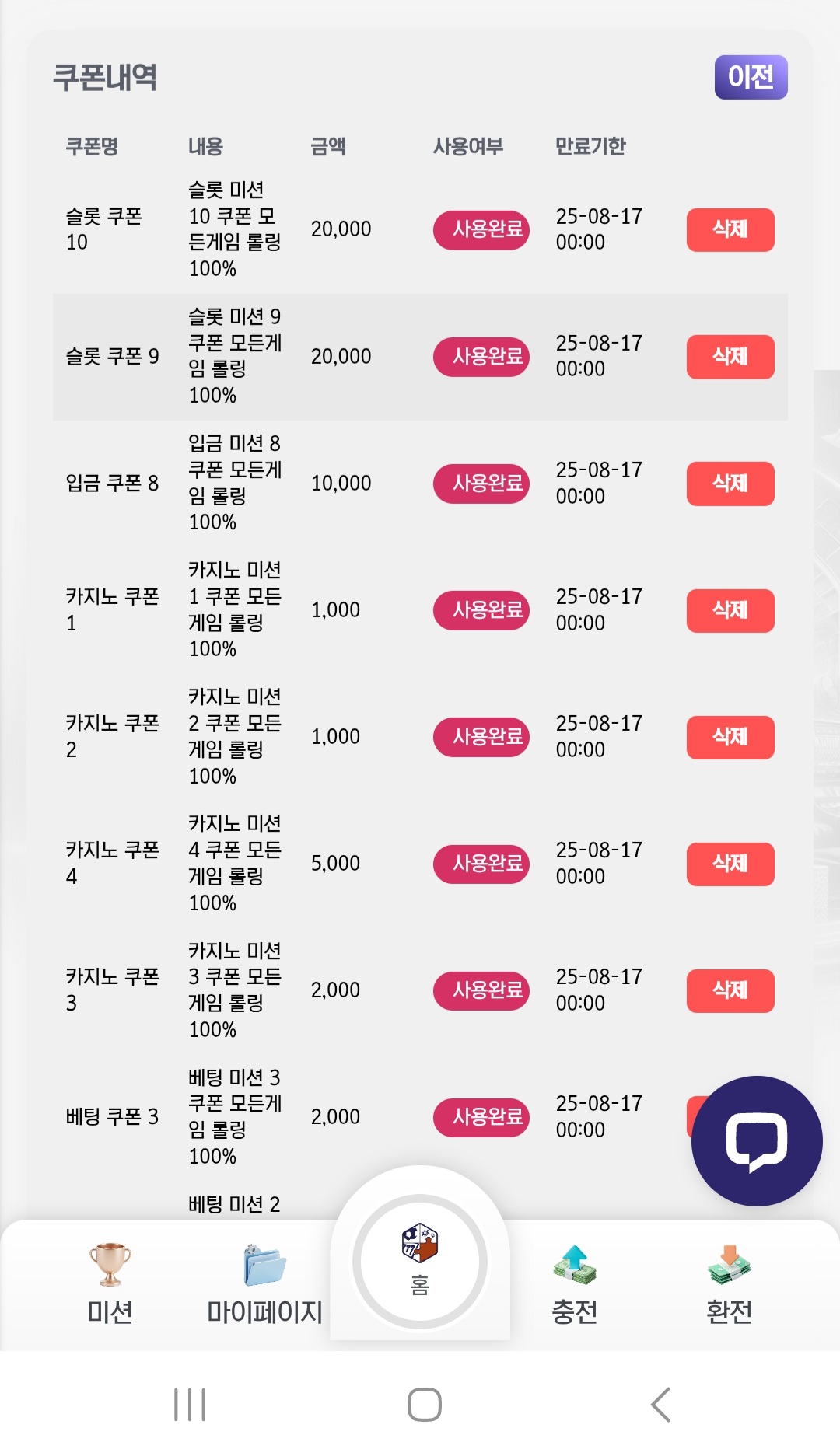Open the 충전 tab
The width and height of the screenshot is (840, 1456).
point(574,1284)
